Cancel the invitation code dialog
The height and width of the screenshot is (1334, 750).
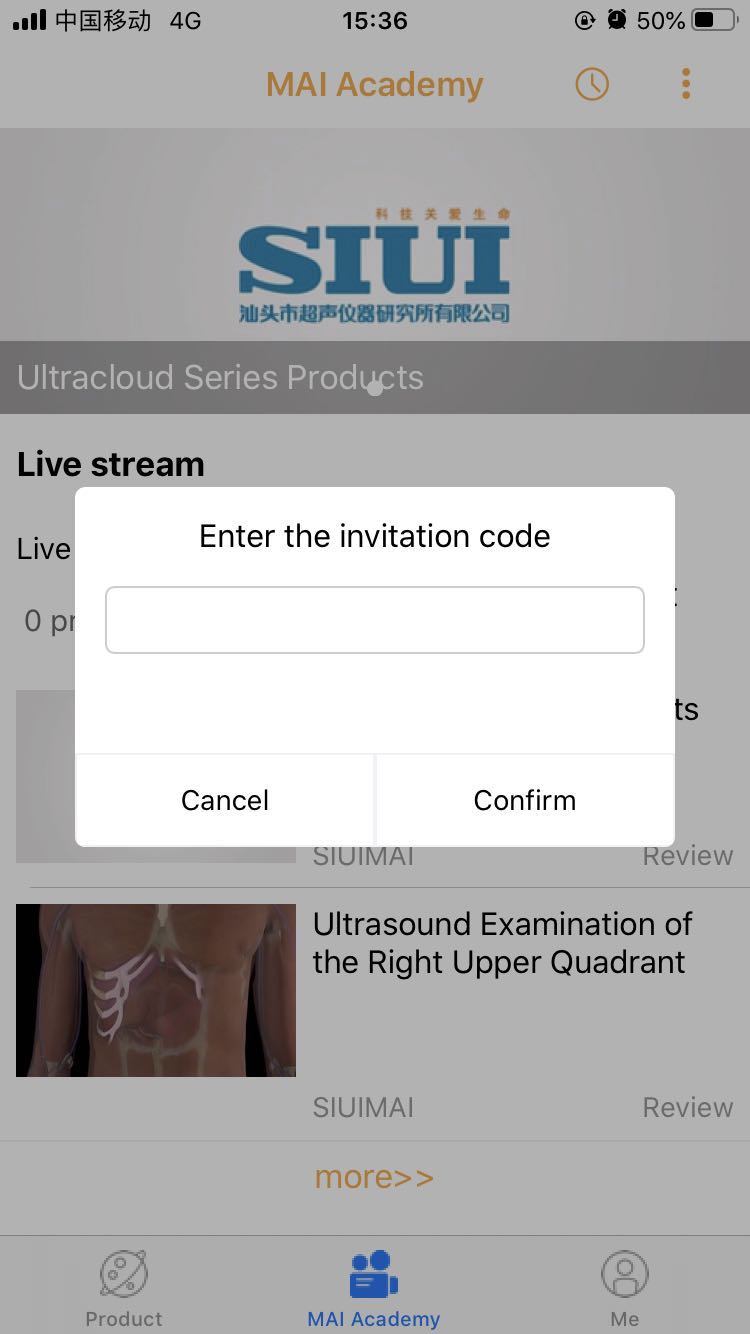click(225, 800)
